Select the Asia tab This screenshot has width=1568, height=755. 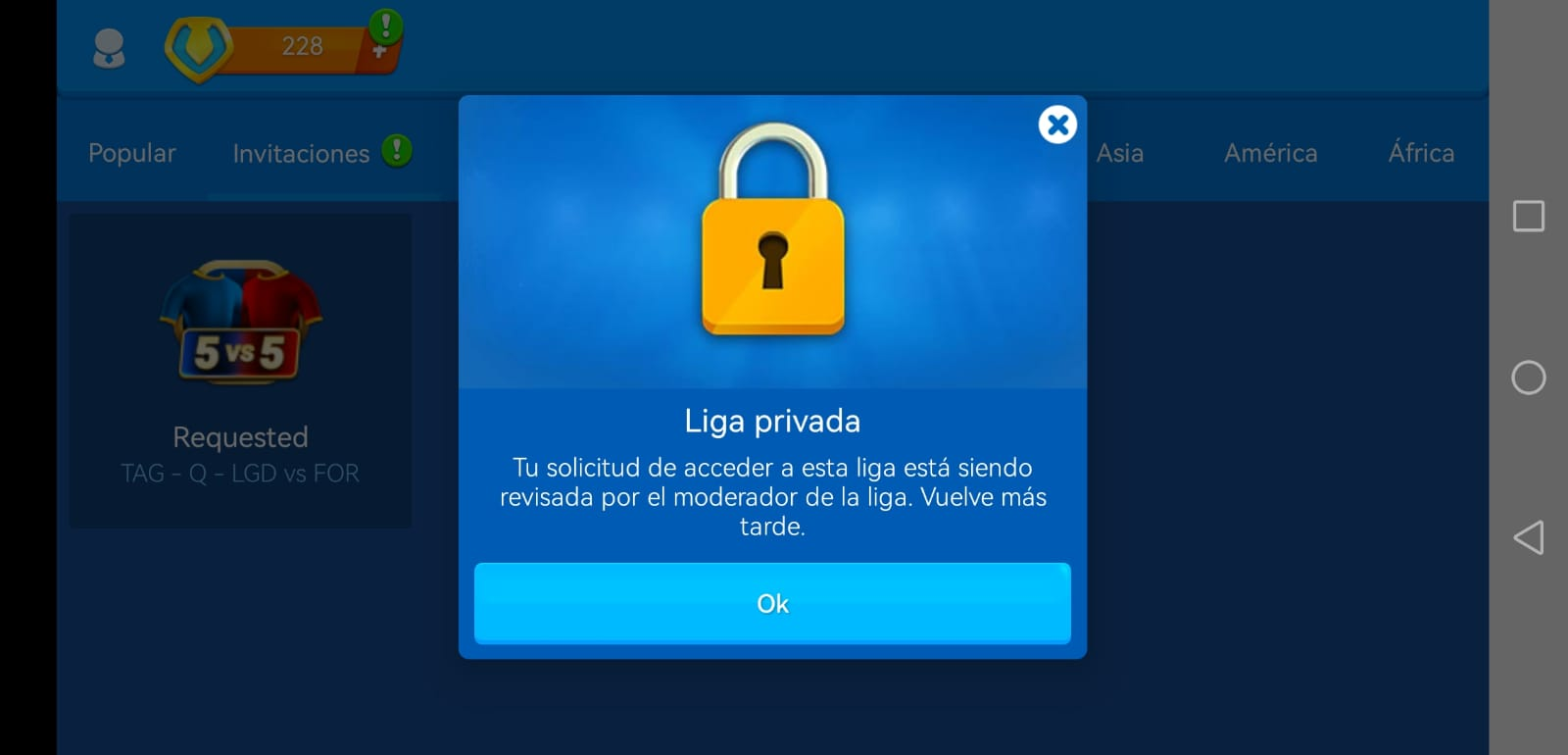[x=1120, y=153]
